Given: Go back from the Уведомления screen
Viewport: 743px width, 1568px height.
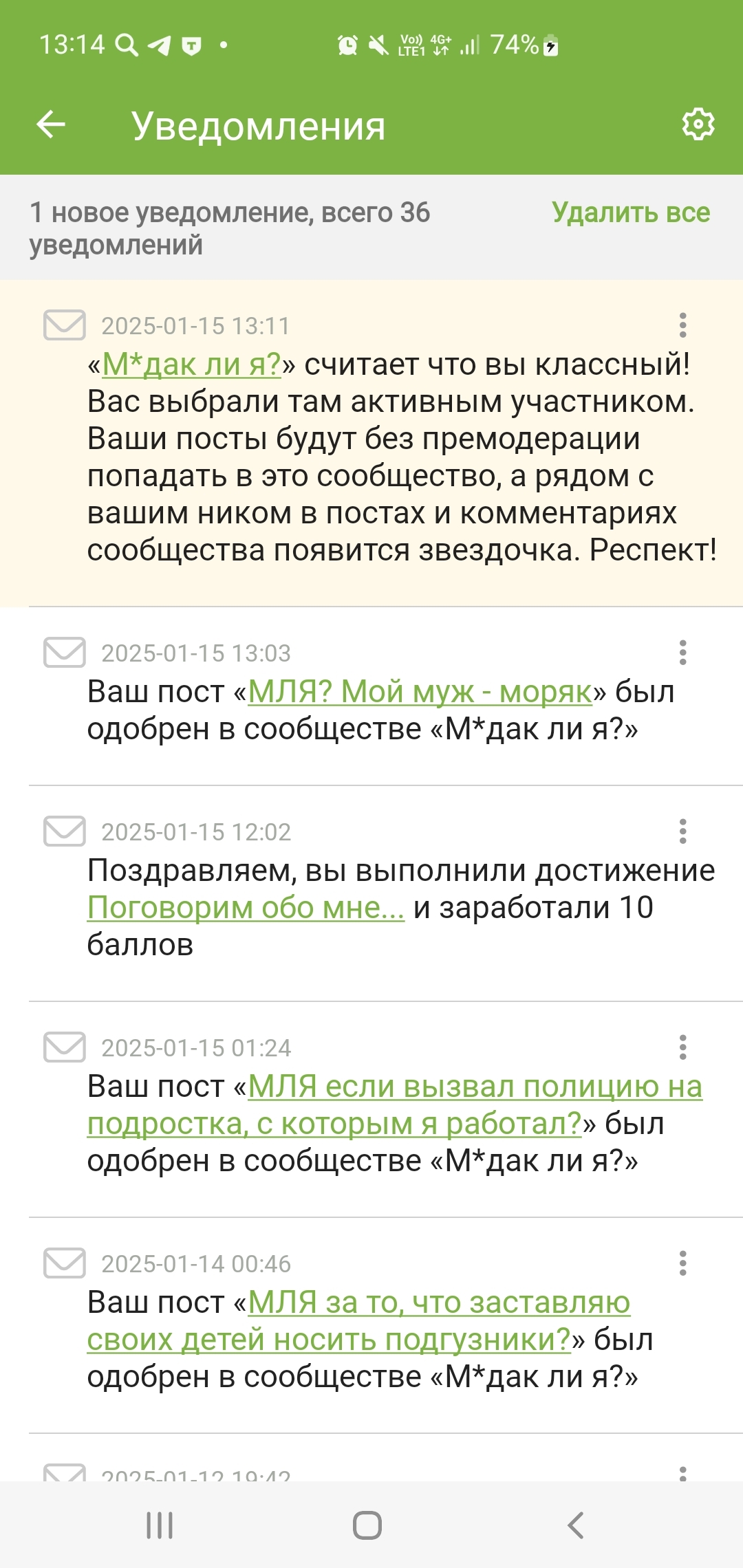Looking at the screenshot, I should 51,125.
